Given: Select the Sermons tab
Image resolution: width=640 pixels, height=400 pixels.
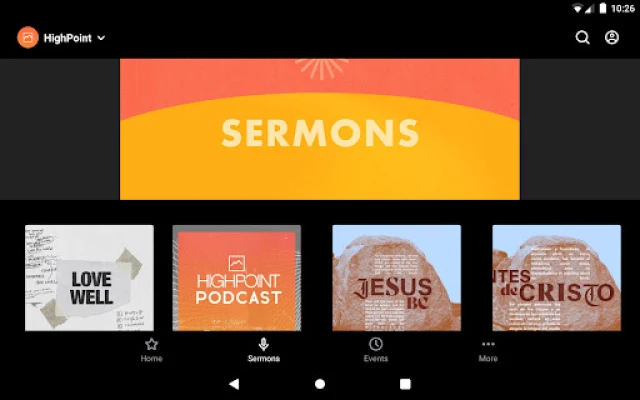Looking at the screenshot, I should click(264, 350).
